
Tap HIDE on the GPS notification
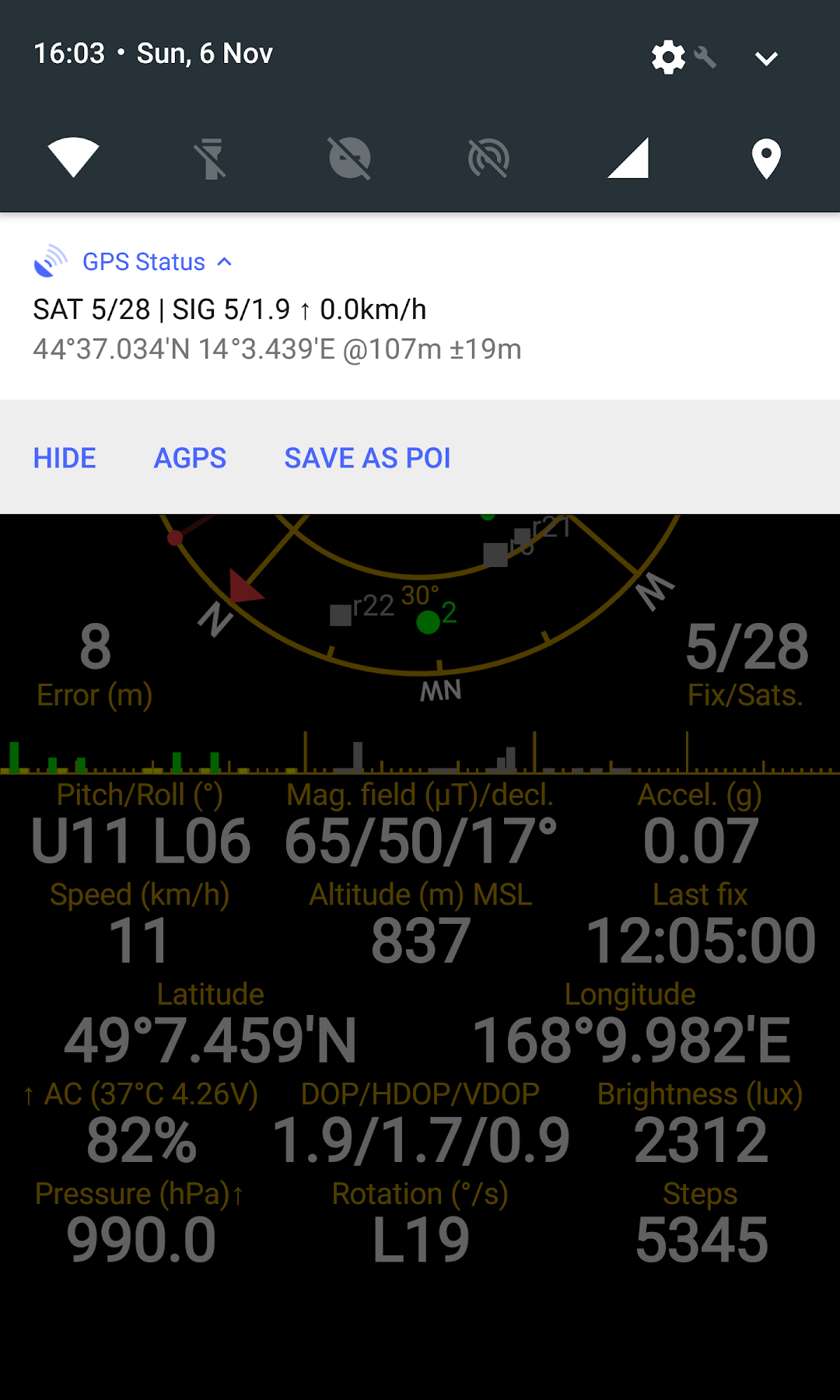tap(65, 458)
